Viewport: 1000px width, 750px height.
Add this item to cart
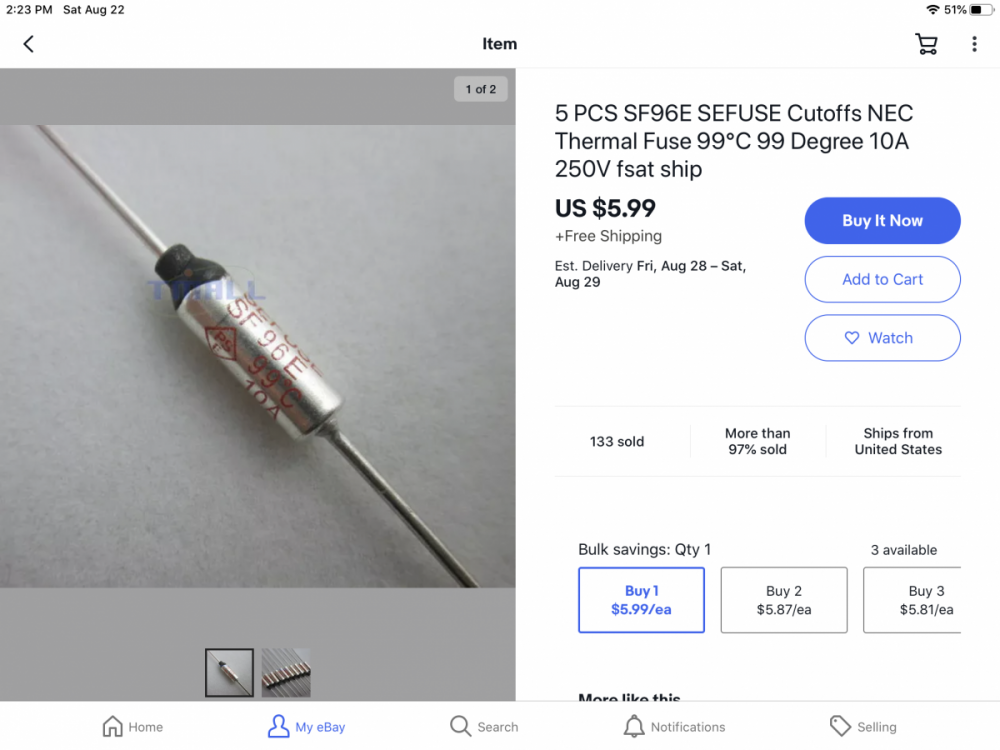pyautogui.click(x=882, y=280)
